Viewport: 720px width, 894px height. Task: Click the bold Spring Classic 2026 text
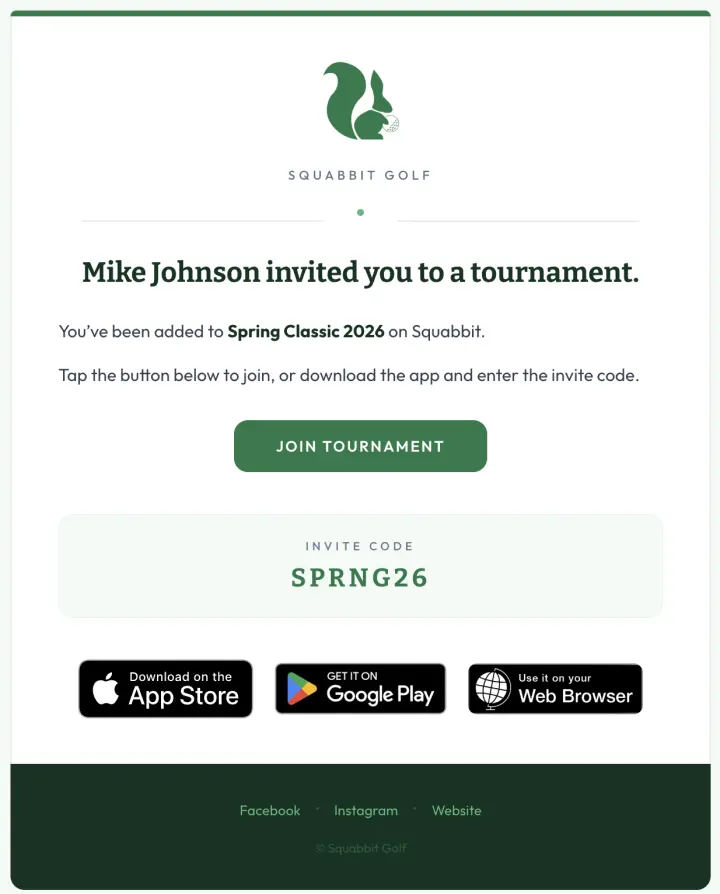click(306, 331)
